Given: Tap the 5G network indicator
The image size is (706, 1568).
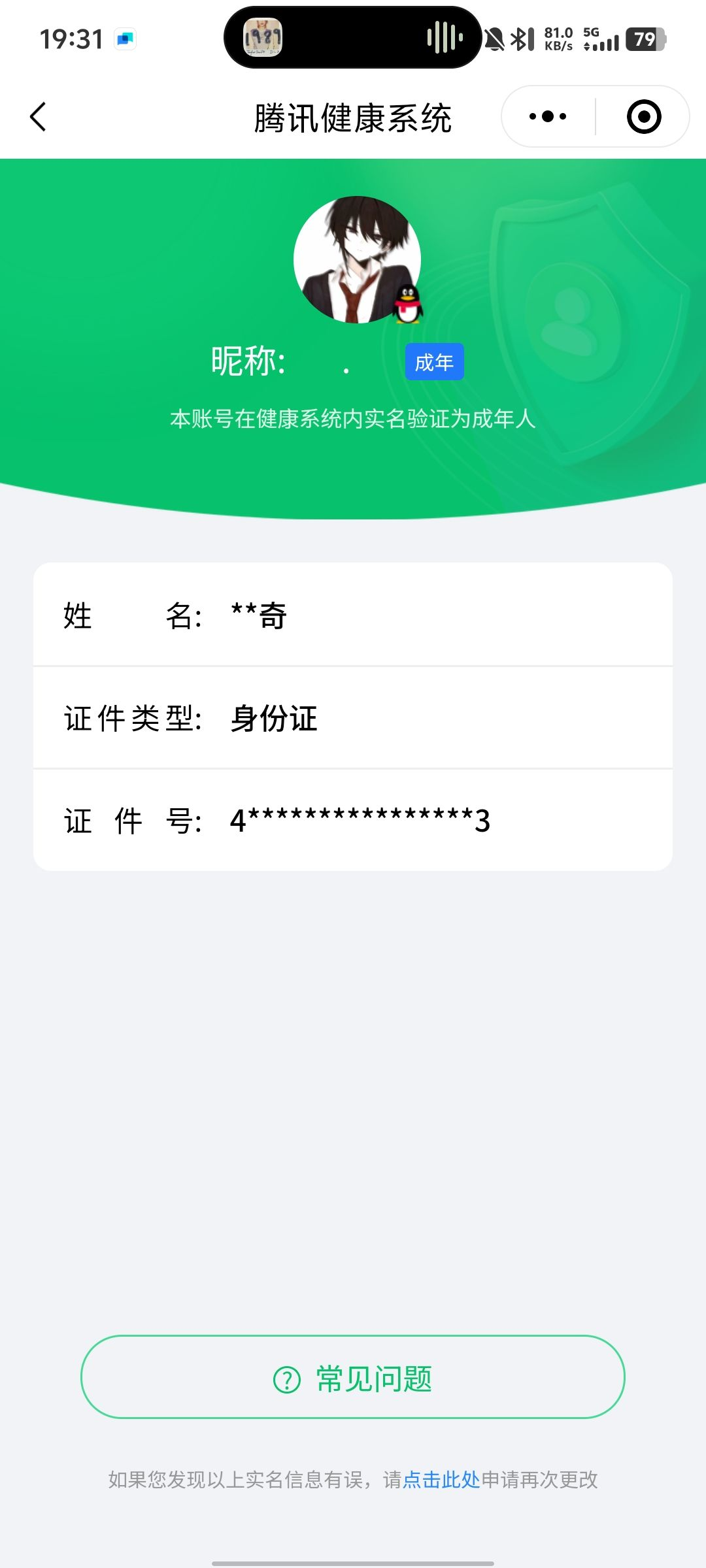Looking at the screenshot, I should tap(592, 31).
